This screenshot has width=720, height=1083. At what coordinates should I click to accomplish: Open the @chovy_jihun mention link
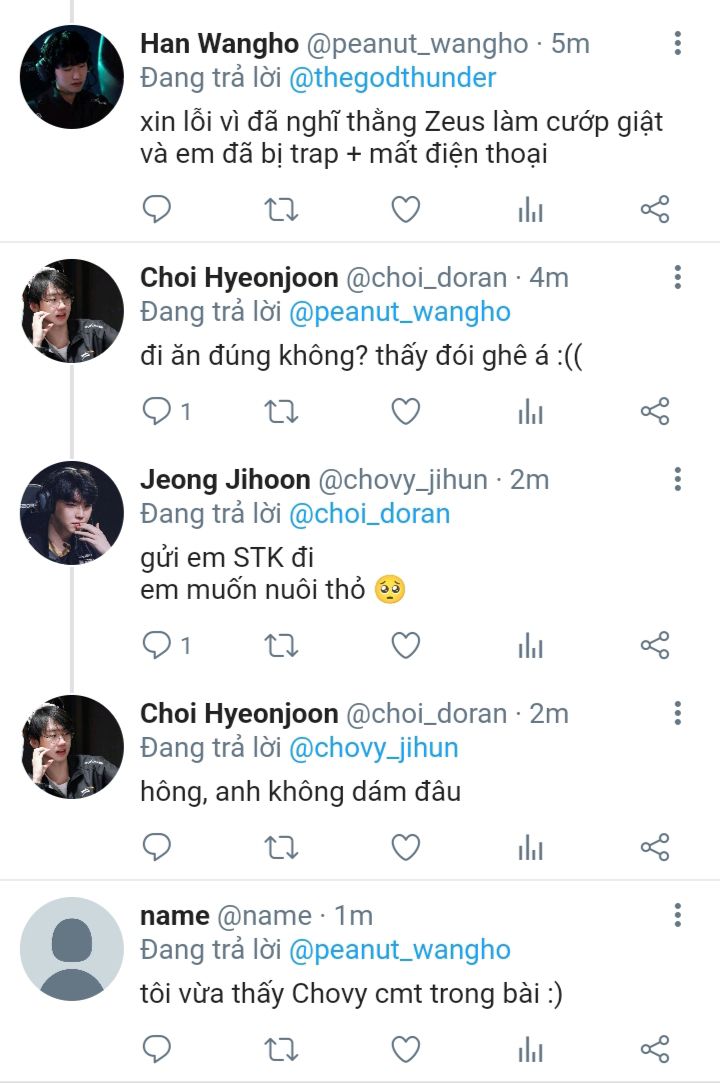[373, 747]
